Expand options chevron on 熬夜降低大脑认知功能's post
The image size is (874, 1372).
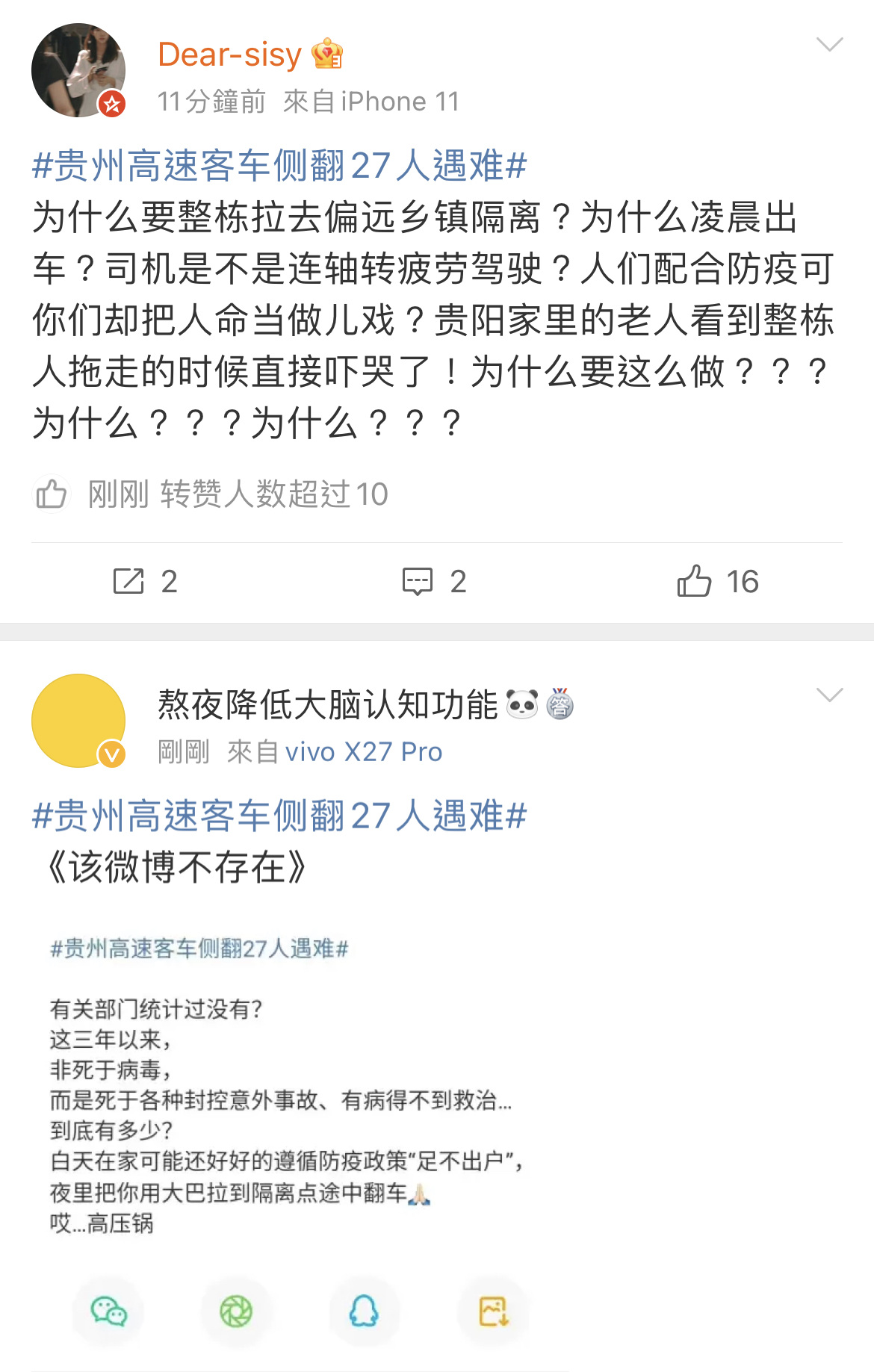[829, 695]
